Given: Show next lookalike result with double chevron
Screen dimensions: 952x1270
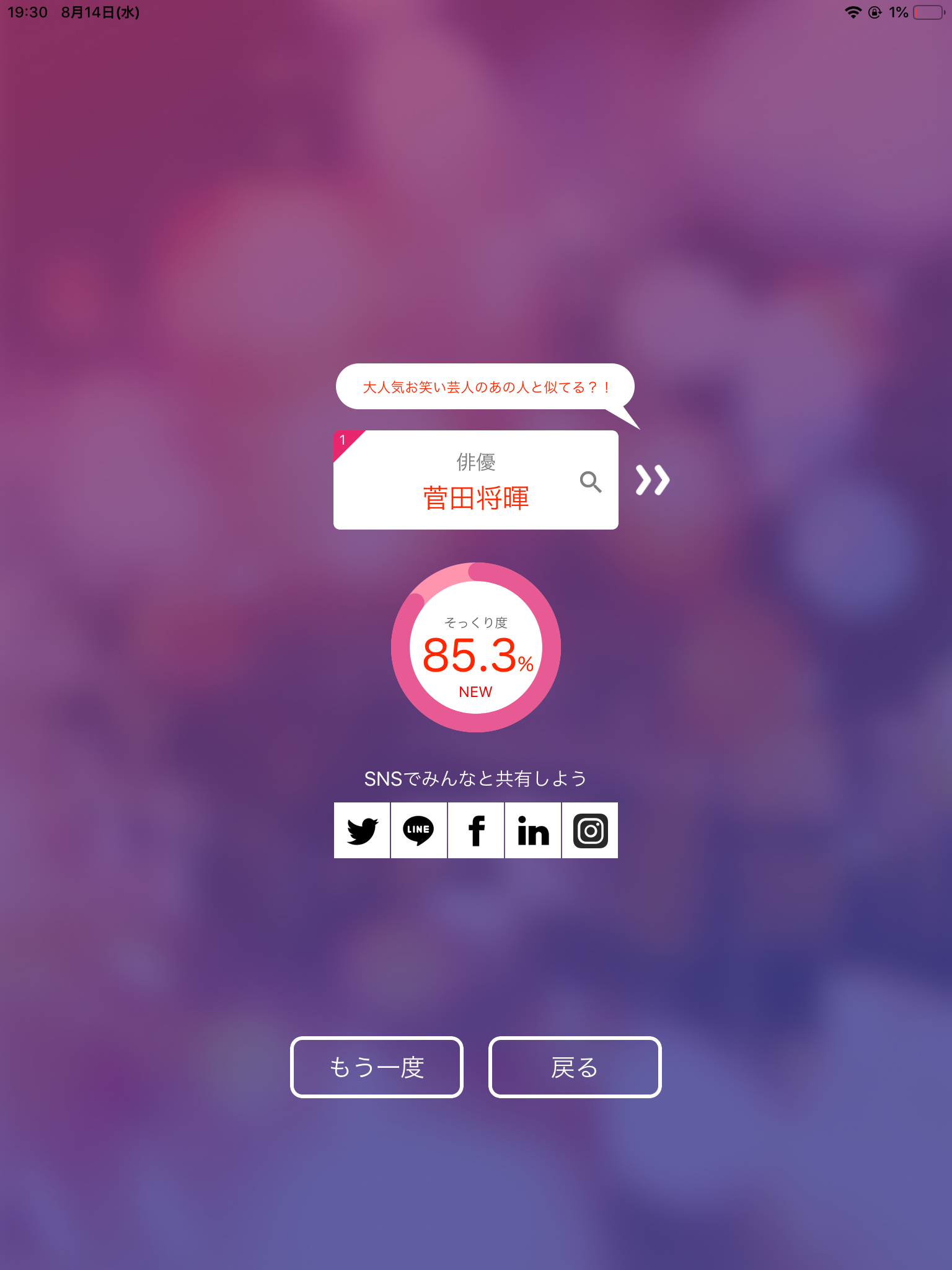Looking at the screenshot, I should 653,481.
